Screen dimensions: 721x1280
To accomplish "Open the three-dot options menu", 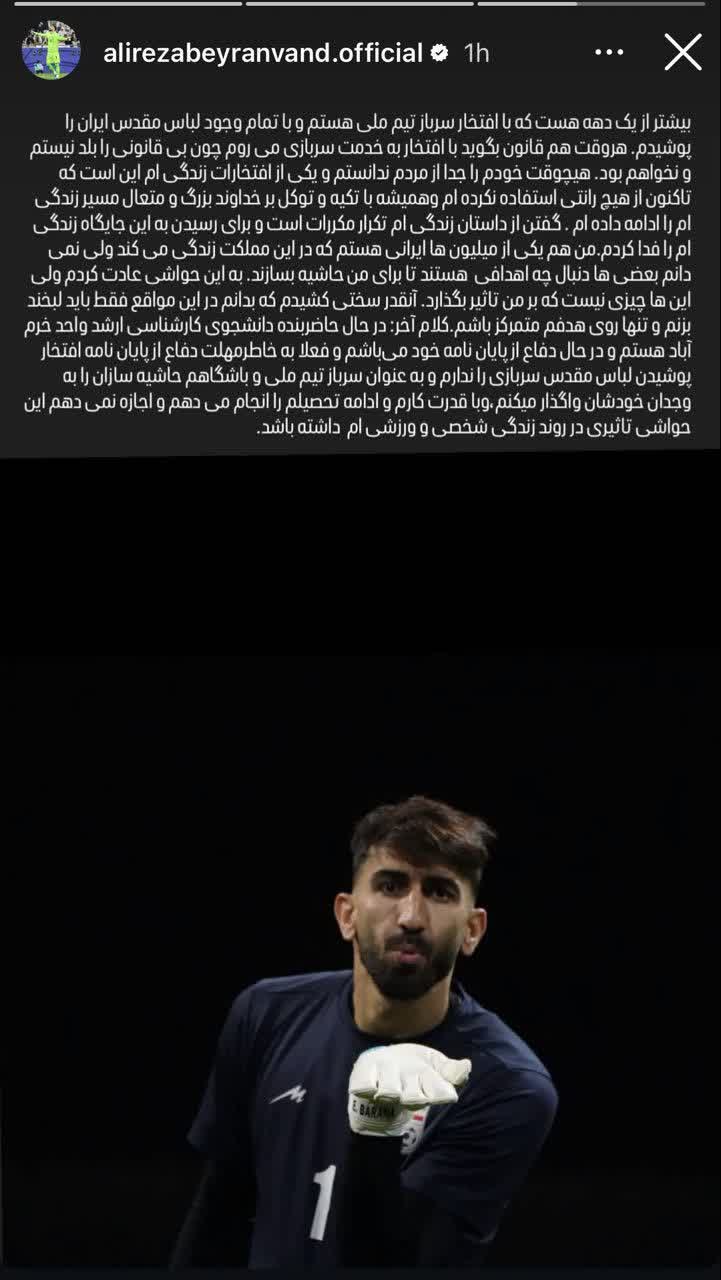I will pyautogui.click(x=609, y=53).
